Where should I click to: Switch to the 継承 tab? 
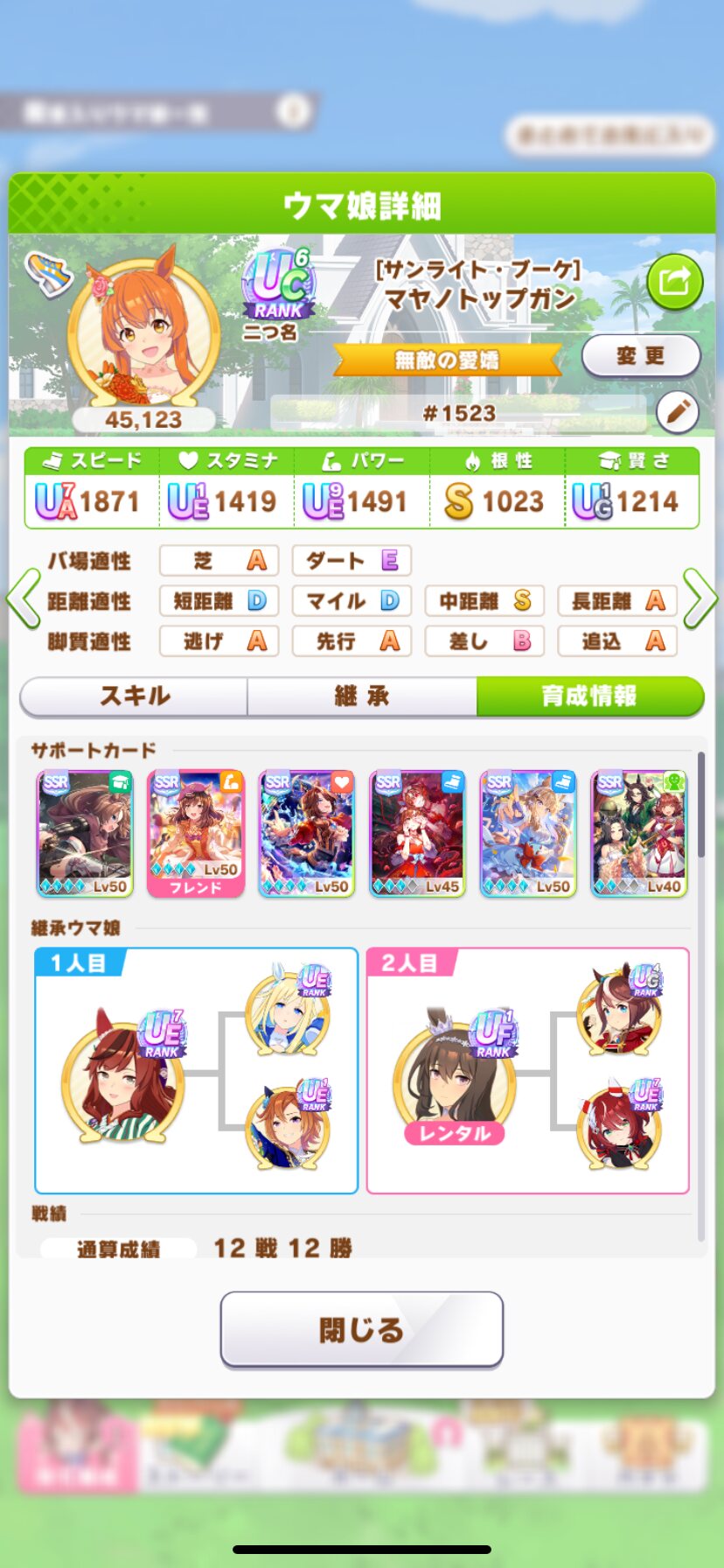tap(362, 696)
